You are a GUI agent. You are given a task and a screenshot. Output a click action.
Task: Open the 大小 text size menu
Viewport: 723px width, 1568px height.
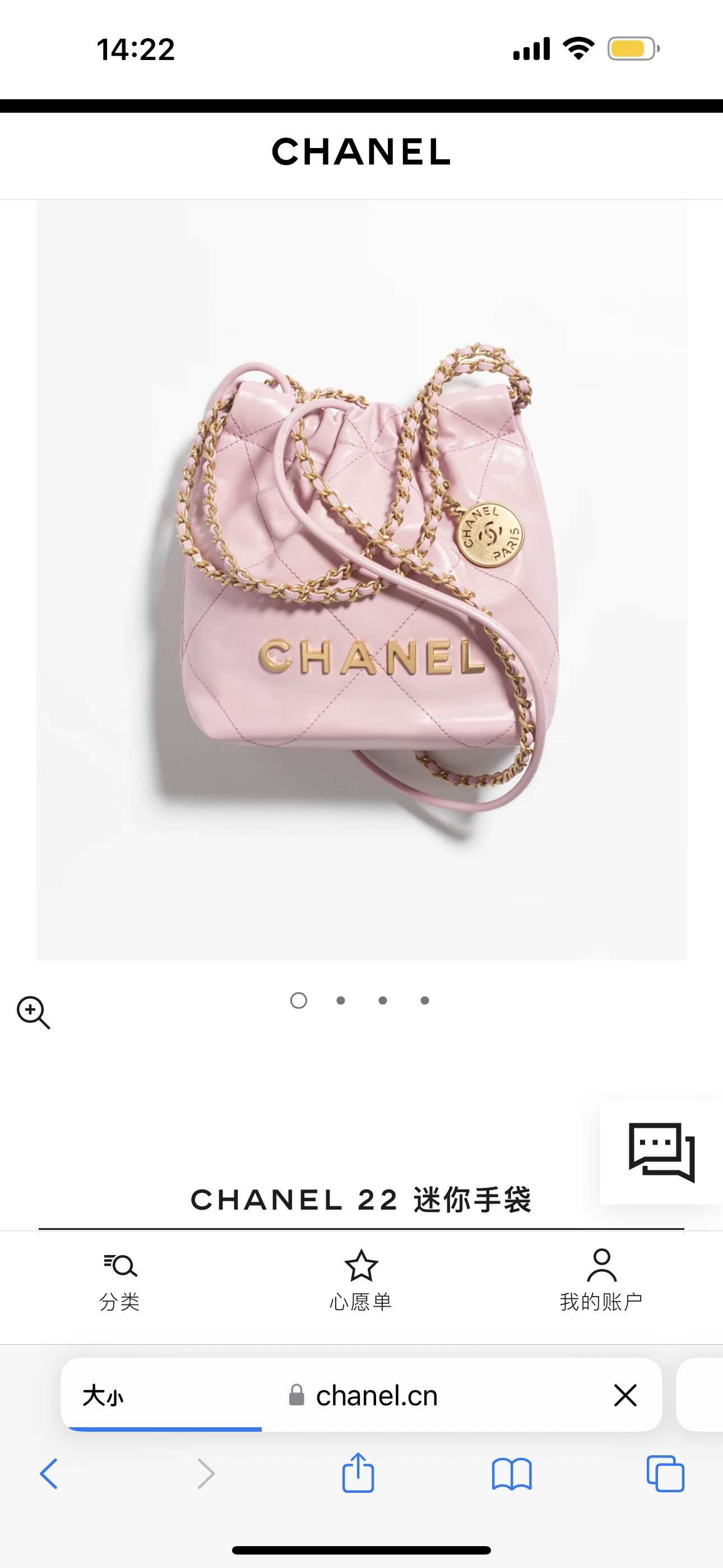click(x=103, y=1395)
